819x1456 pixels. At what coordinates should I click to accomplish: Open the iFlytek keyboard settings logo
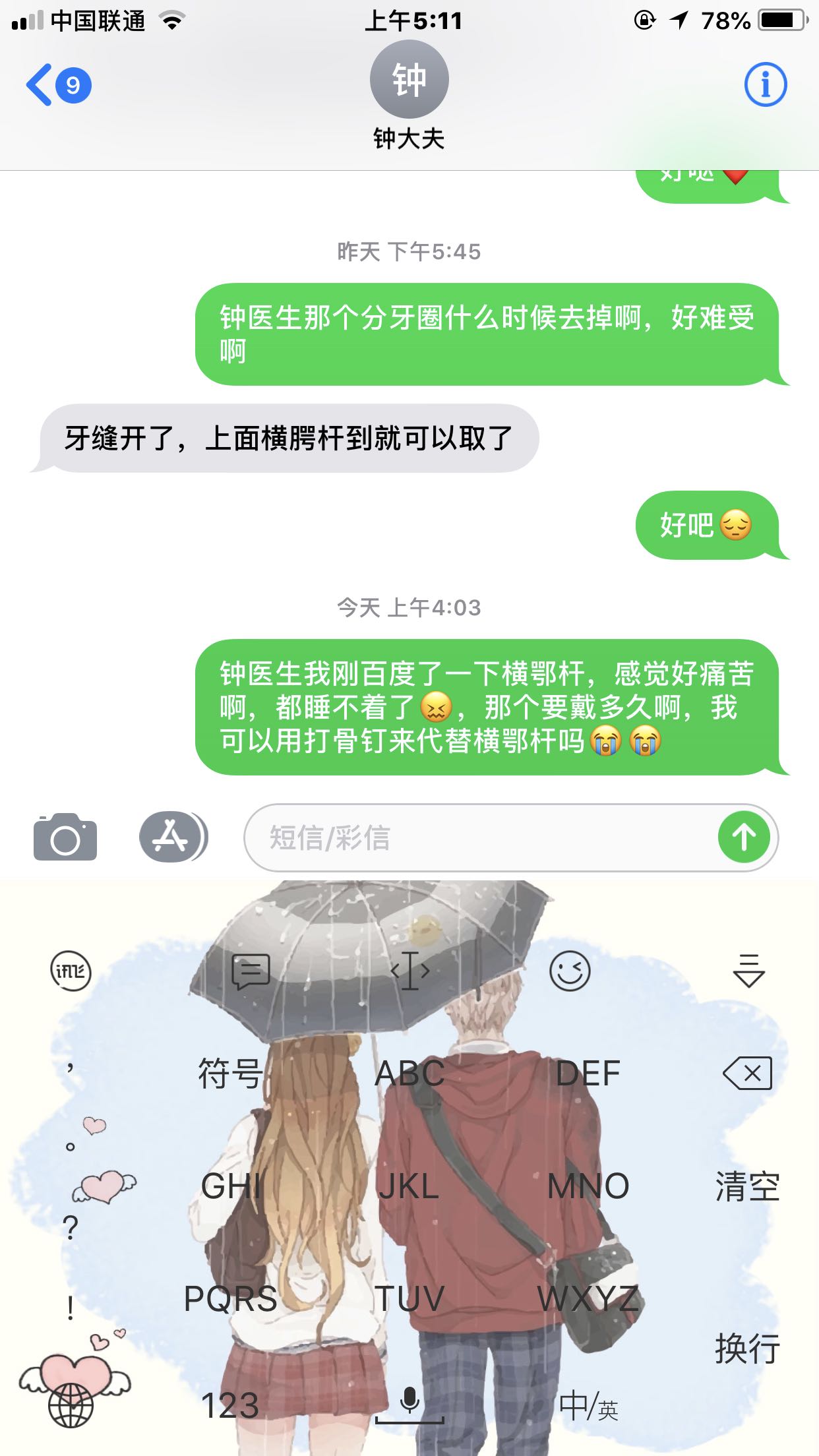(71, 971)
